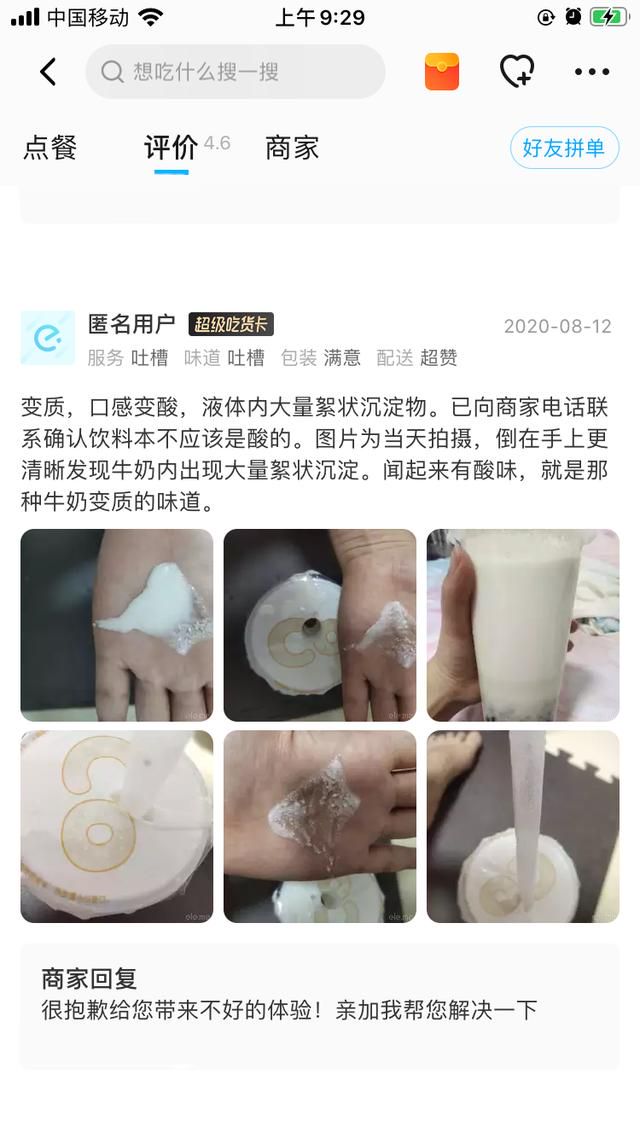The height and width of the screenshot is (1138, 640).
Task: Go back using the top-left arrow
Action: point(48,72)
